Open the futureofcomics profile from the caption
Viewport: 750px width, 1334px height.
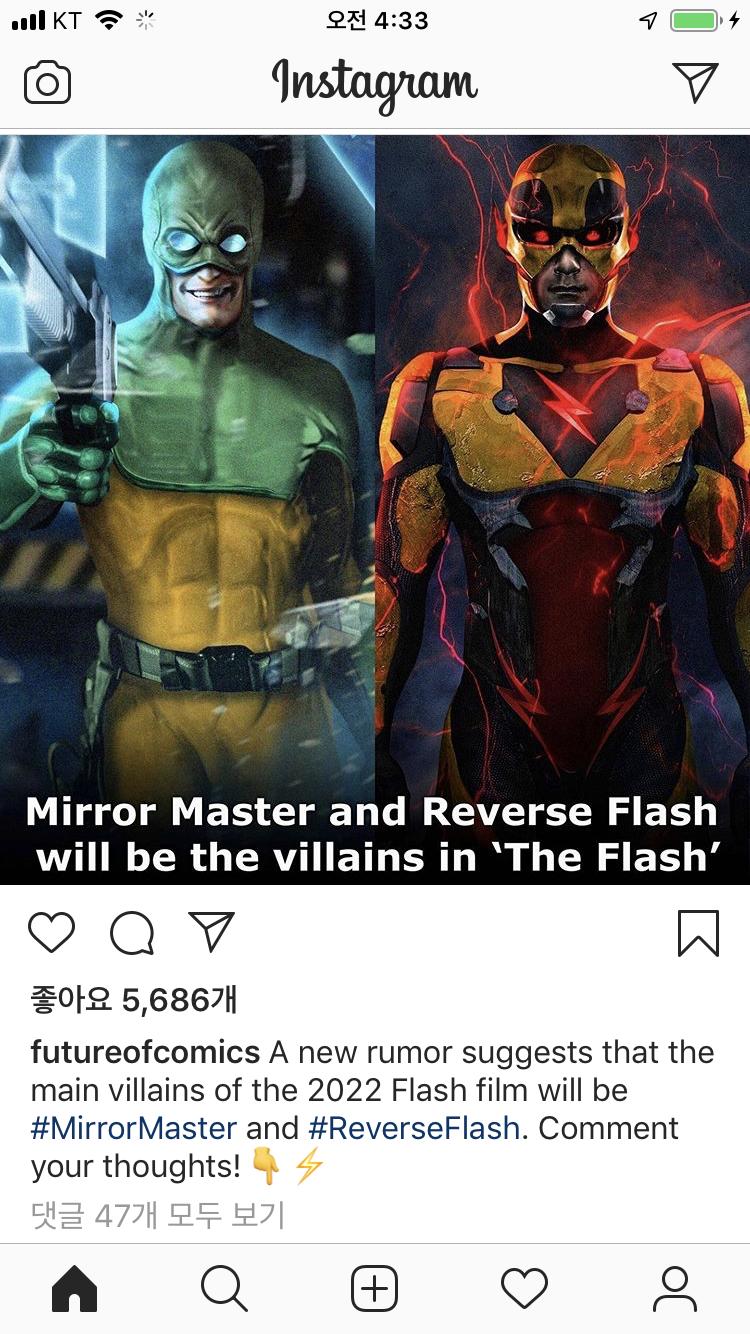point(144,1052)
